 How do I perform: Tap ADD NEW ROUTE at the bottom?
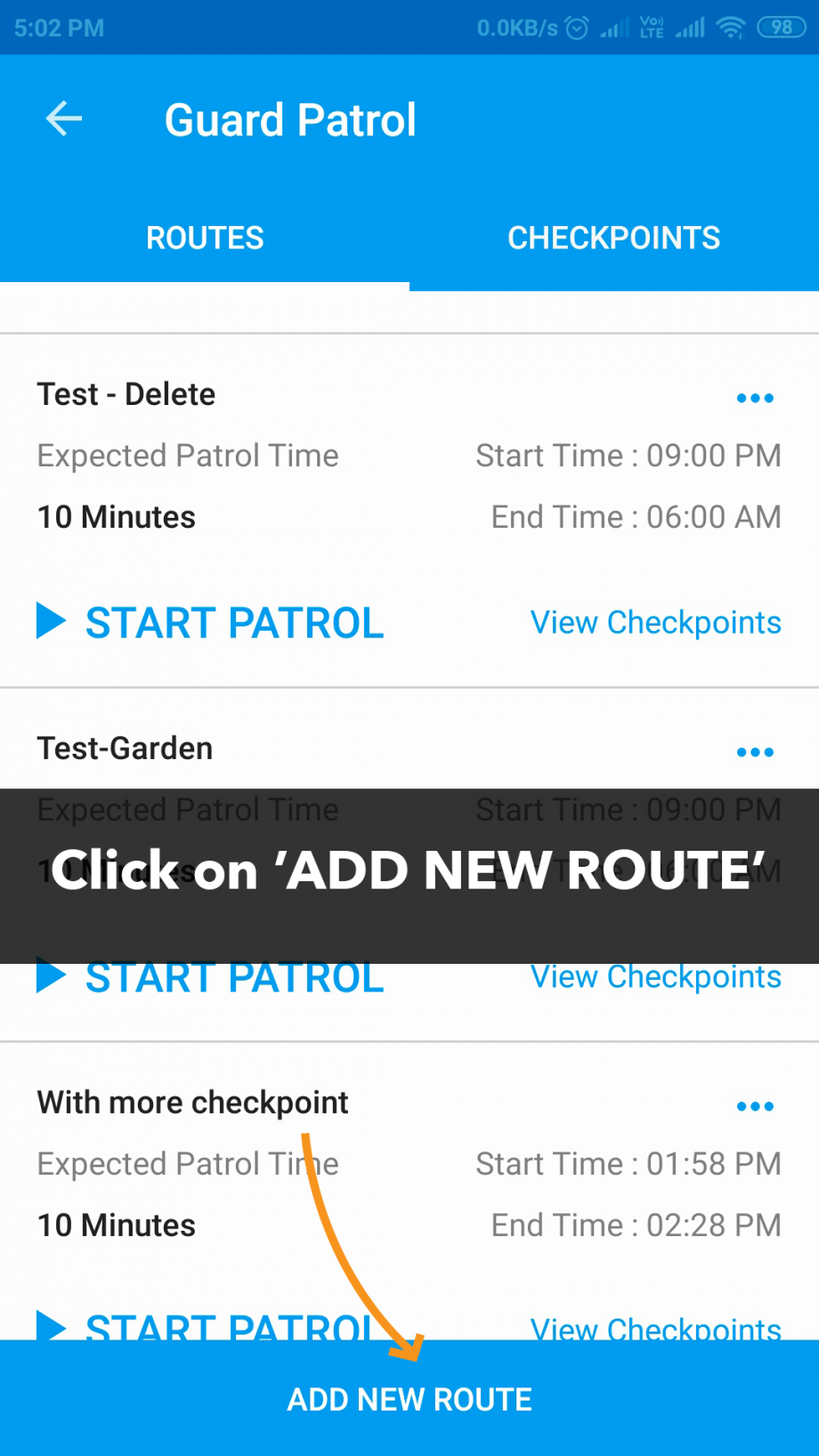coord(409,1399)
